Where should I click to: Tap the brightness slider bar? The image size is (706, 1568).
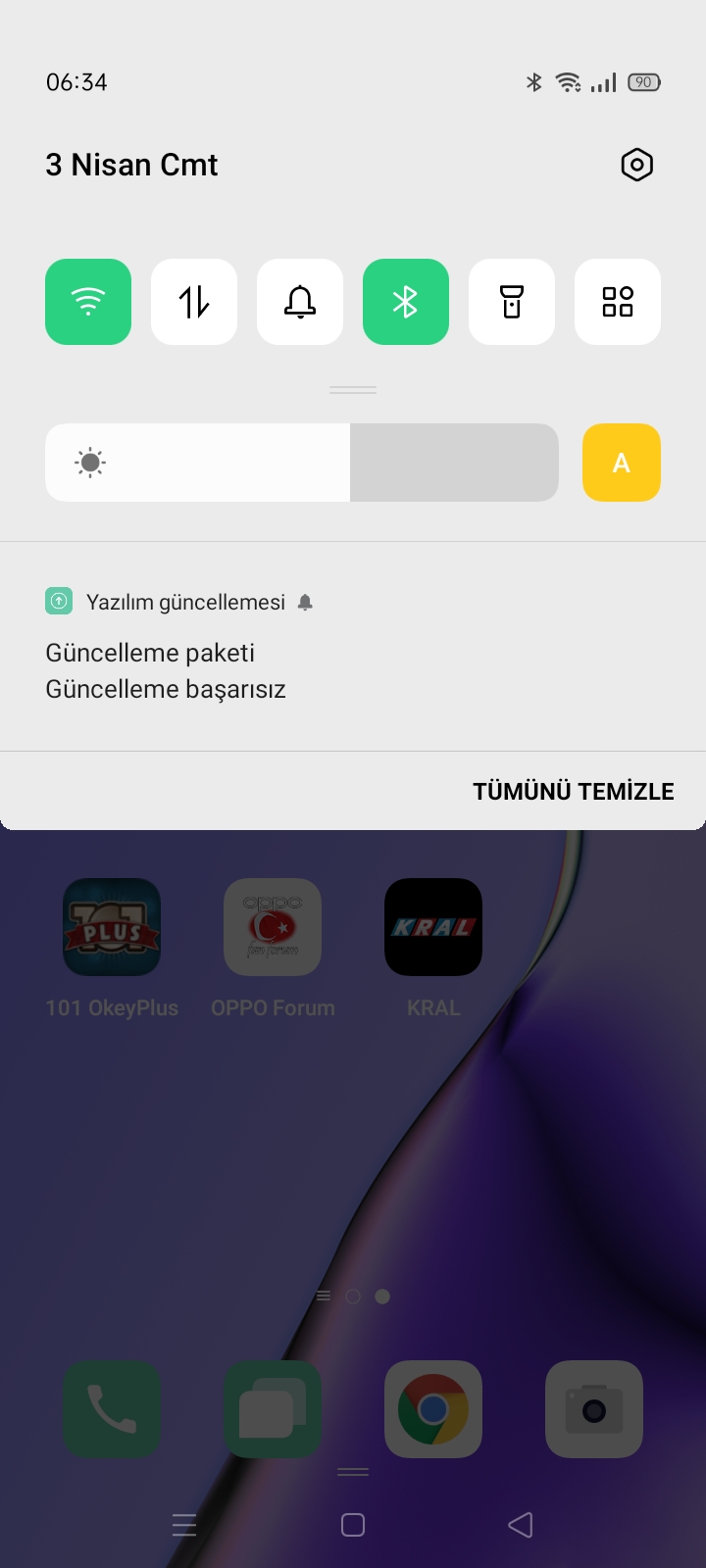tap(302, 463)
